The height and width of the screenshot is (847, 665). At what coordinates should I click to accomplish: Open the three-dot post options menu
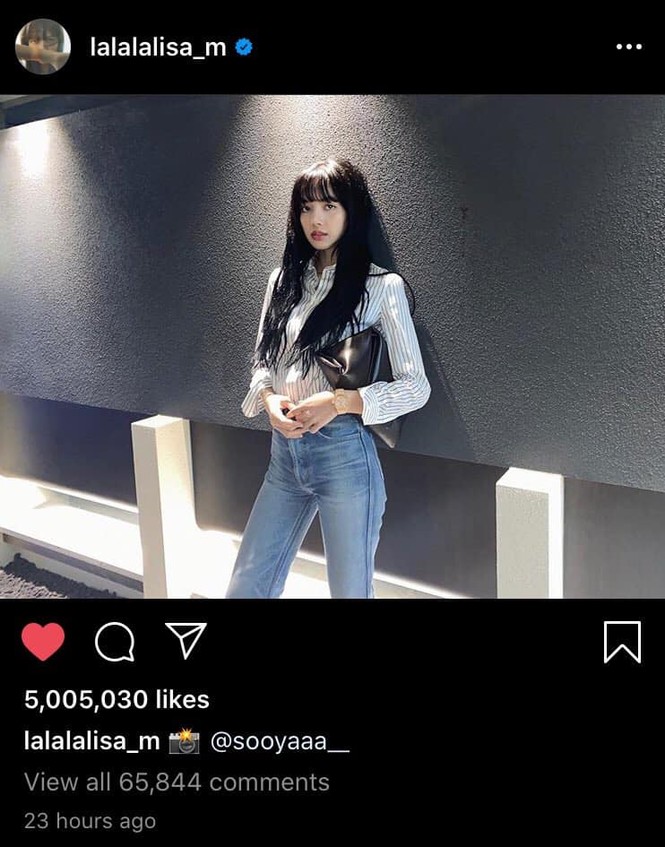[628, 47]
